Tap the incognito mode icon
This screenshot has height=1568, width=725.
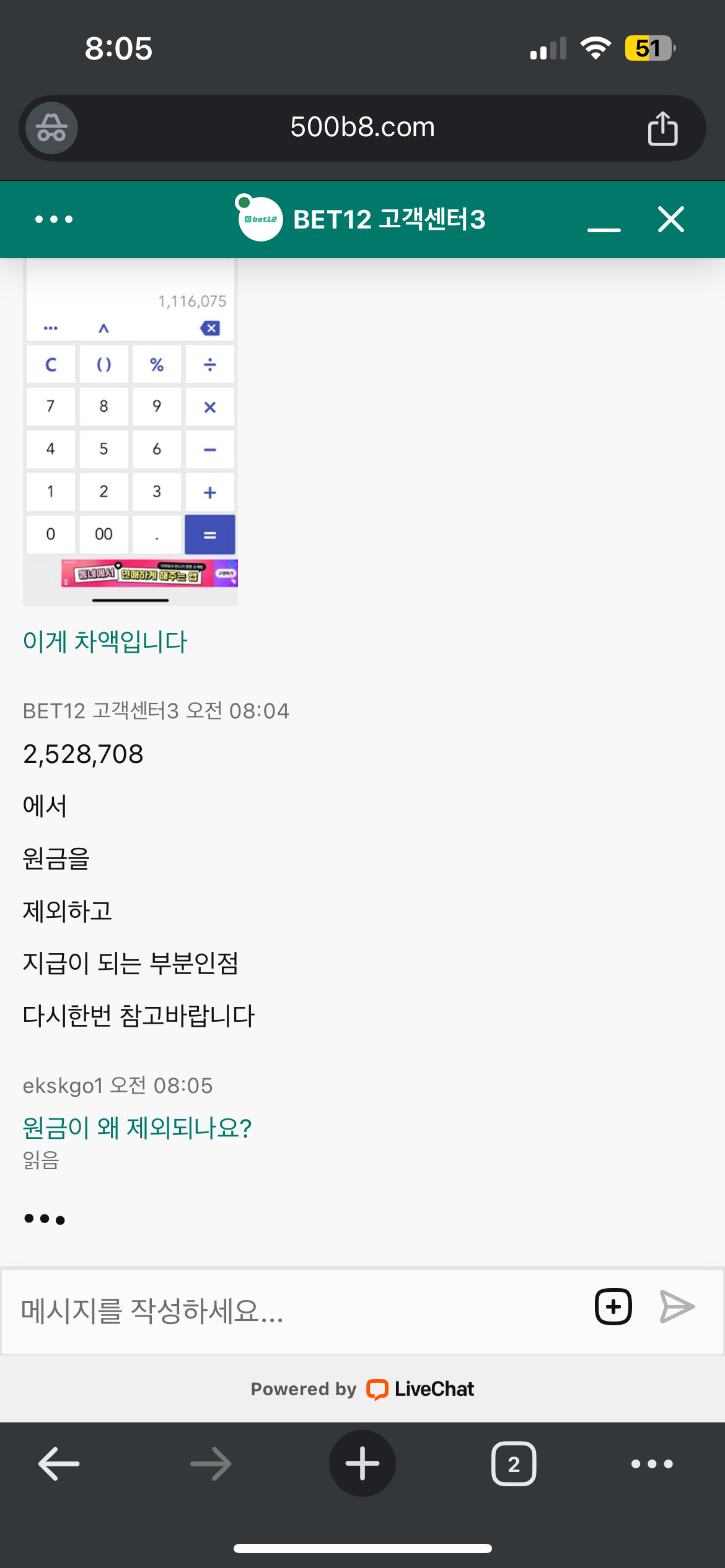coord(51,128)
